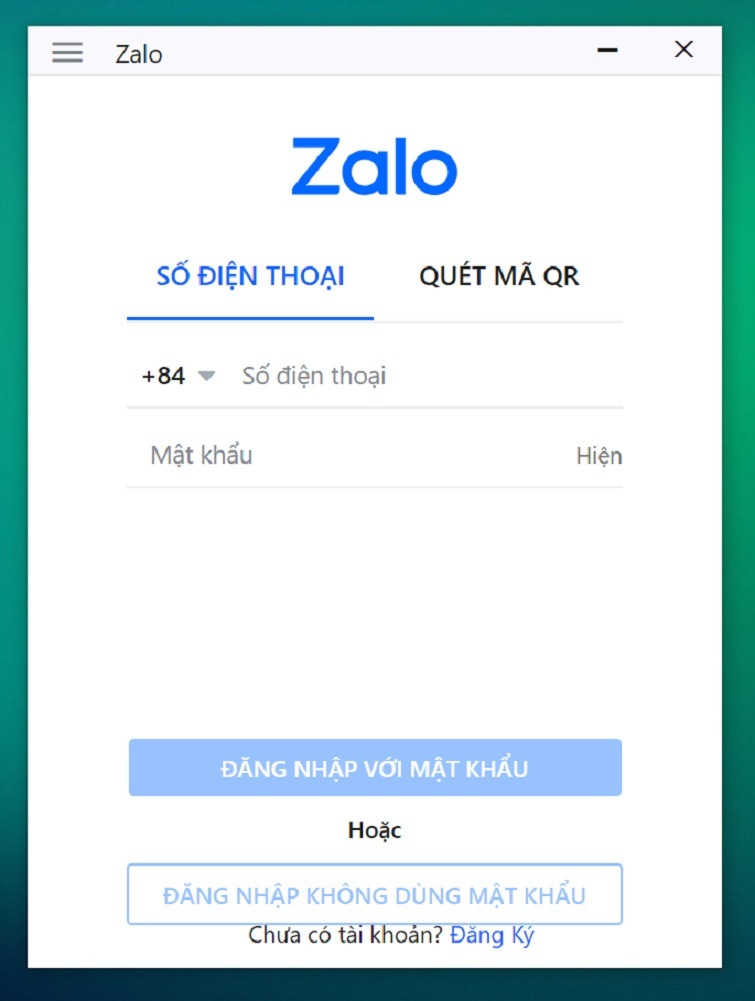Close the Zalo window

coord(684,50)
